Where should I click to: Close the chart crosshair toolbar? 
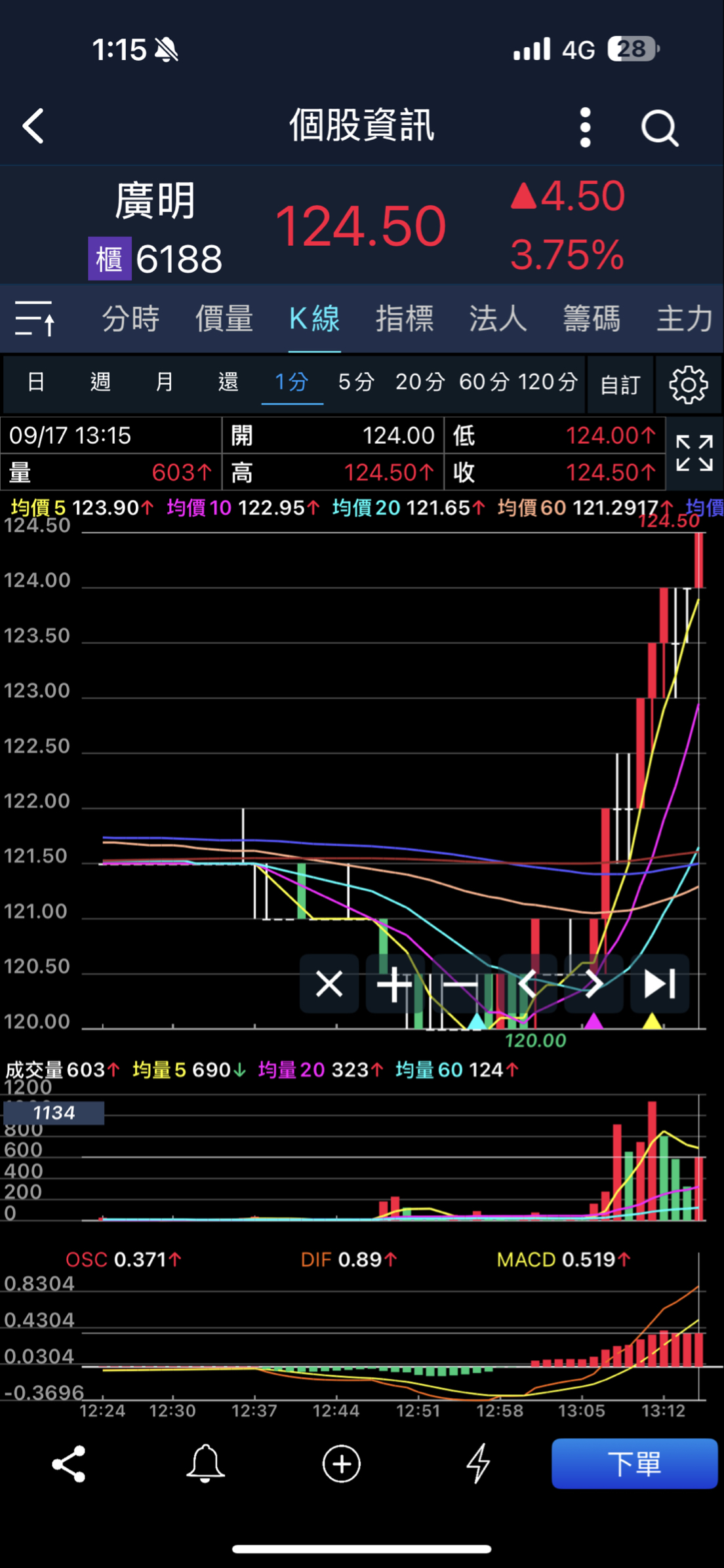pos(329,984)
